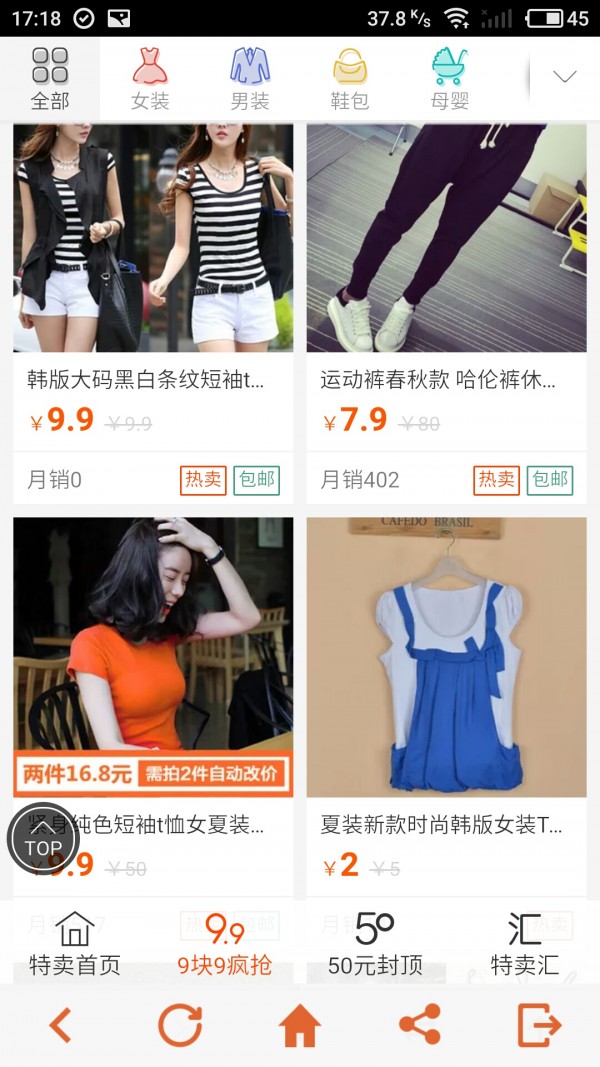Select the 全部 category tab
Viewport: 600px width, 1067px height.
pos(50,78)
